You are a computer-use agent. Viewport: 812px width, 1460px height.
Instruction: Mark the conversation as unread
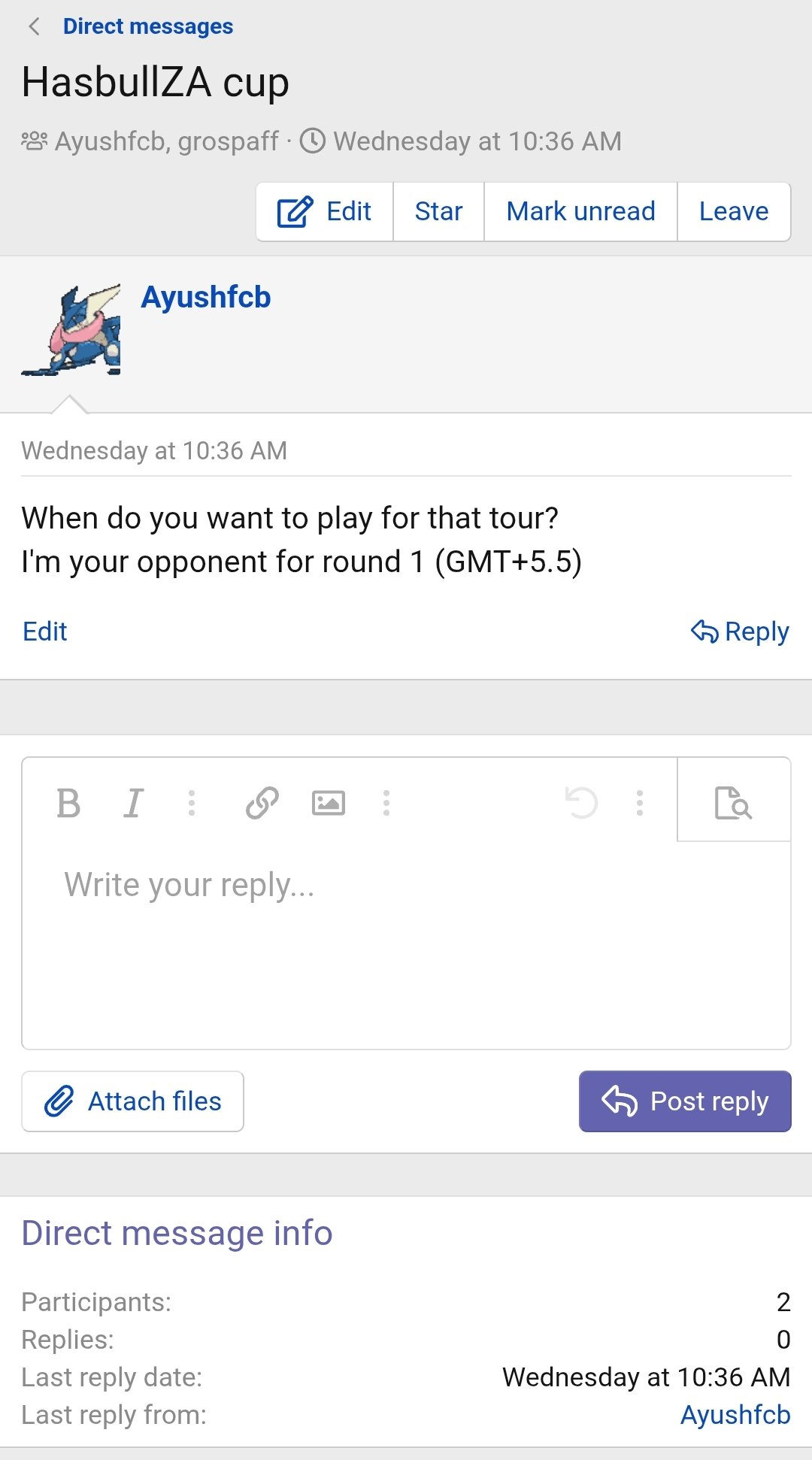click(x=580, y=211)
